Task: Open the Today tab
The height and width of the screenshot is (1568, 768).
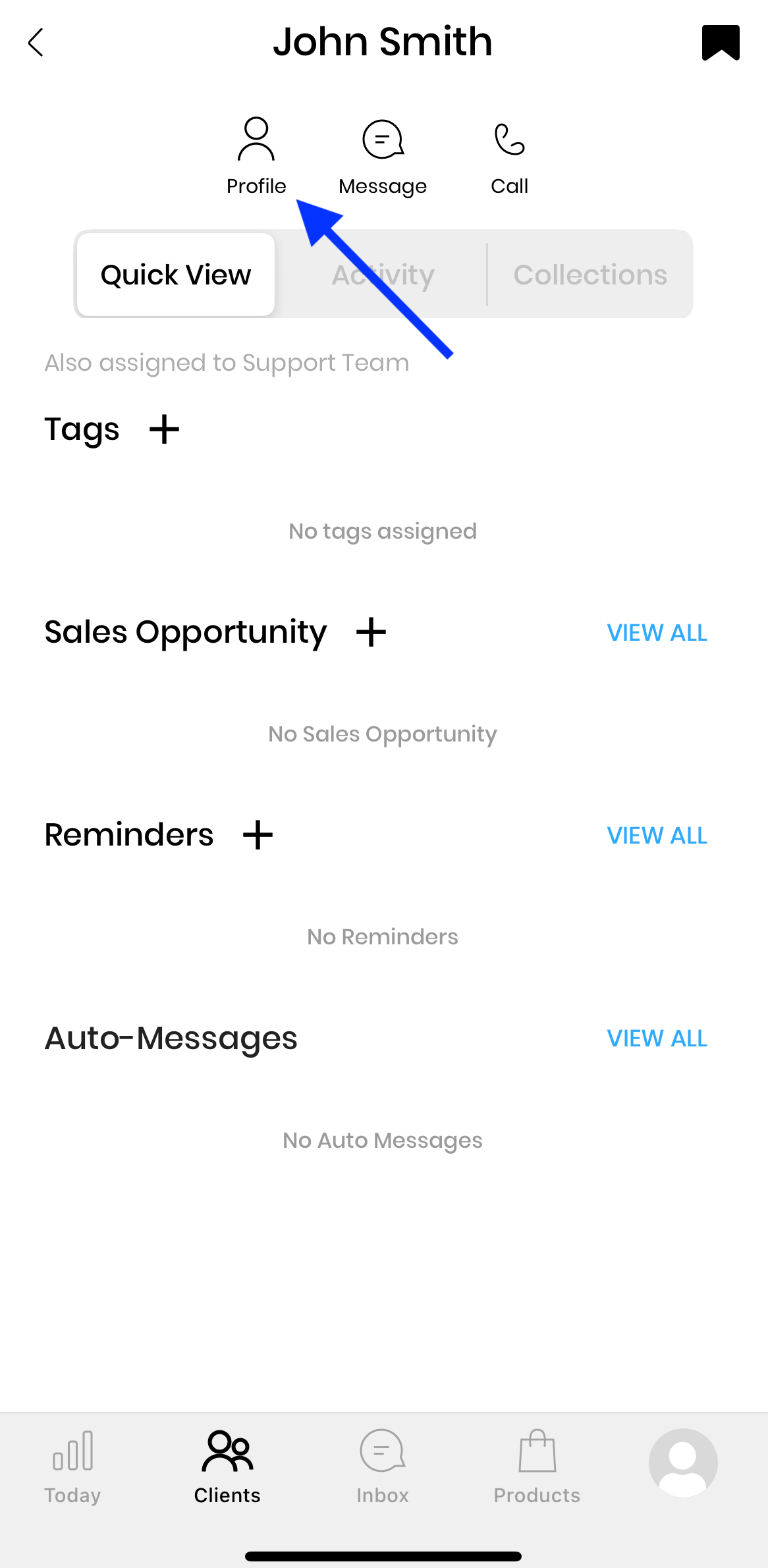Action: click(72, 1466)
